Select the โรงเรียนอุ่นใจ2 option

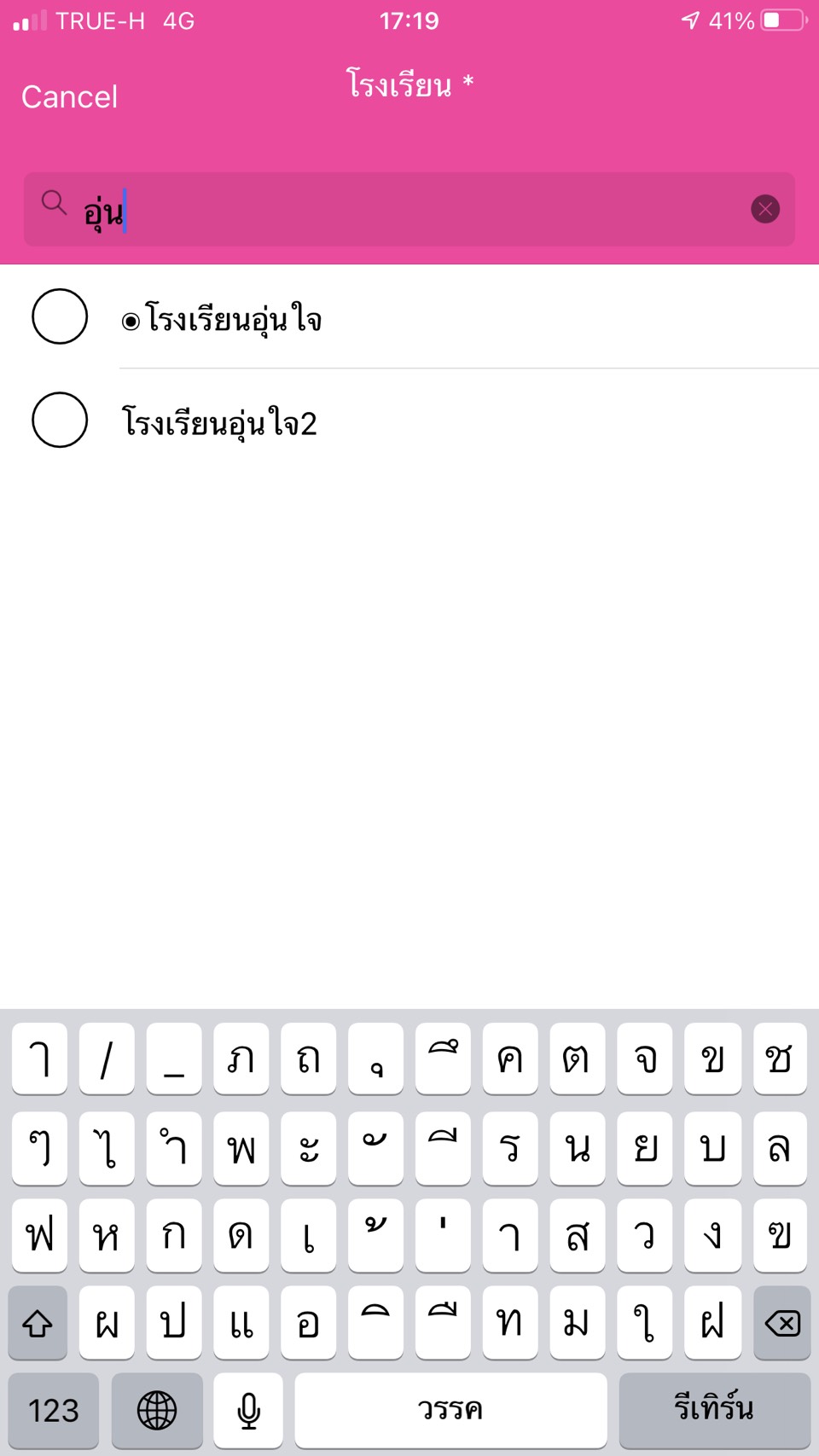[x=60, y=420]
